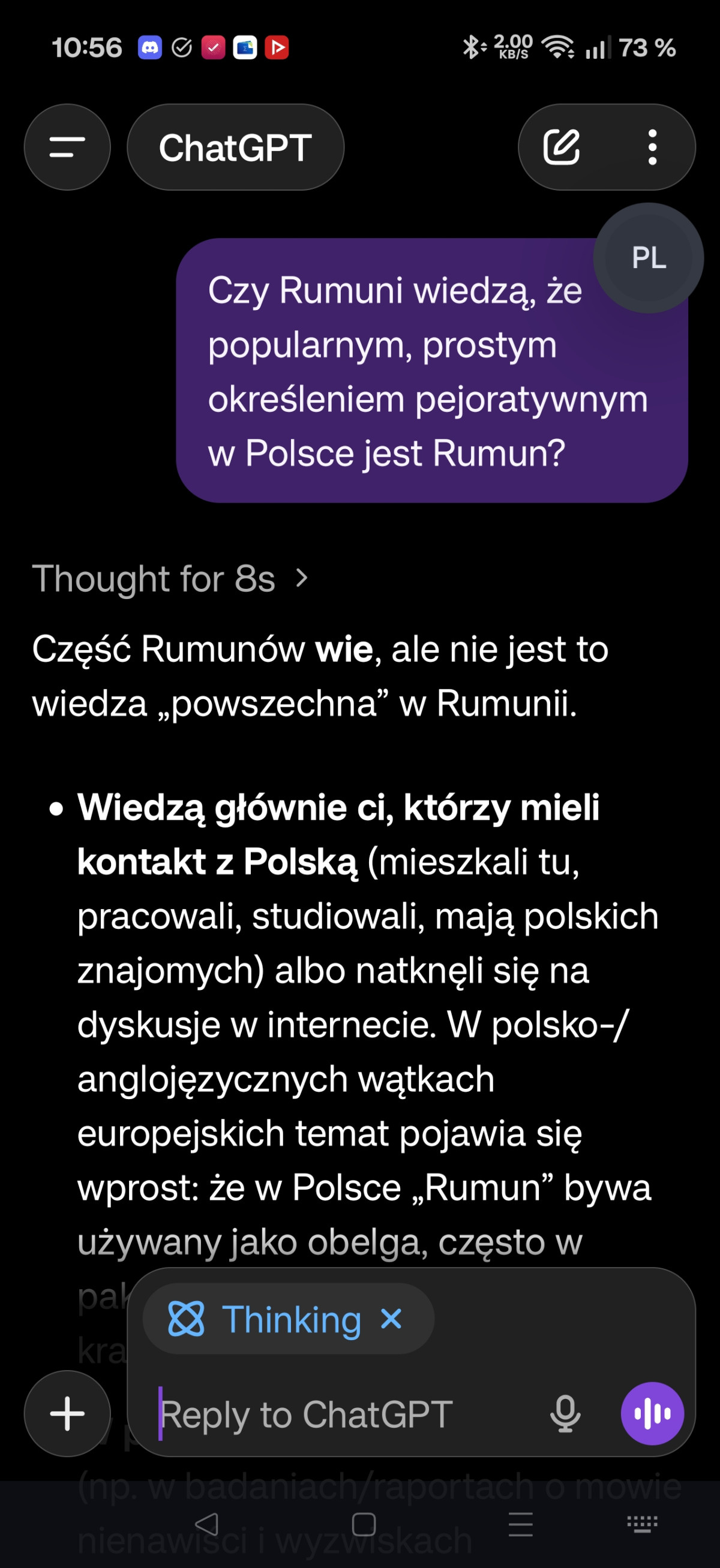The height and width of the screenshot is (1568, 720).
Task: Launch voice mode with the purple waveform button
Action: pos(652,1413)
